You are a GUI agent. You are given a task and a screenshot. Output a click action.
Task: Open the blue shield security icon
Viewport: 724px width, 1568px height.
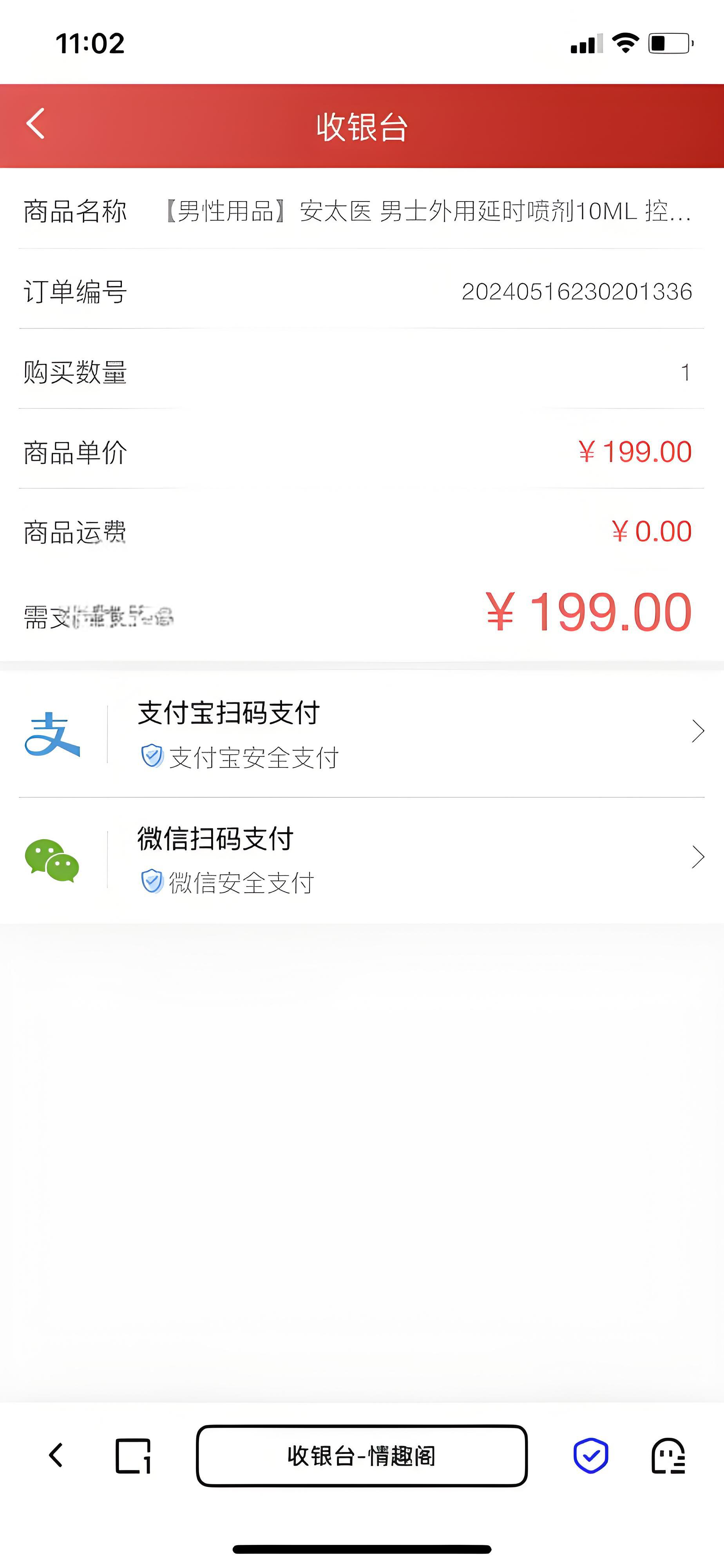click(590, 1455)
